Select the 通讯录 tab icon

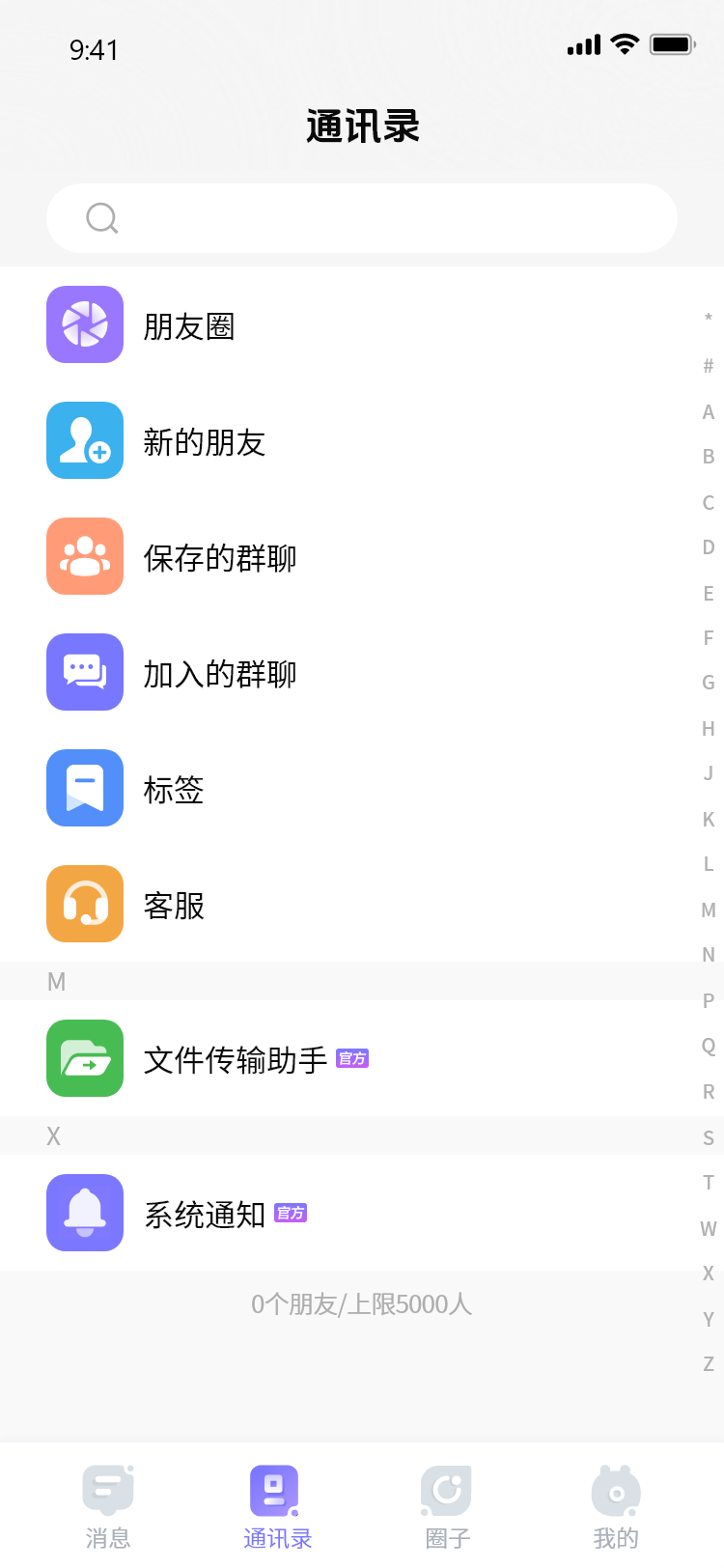[x=277, y=1492]
